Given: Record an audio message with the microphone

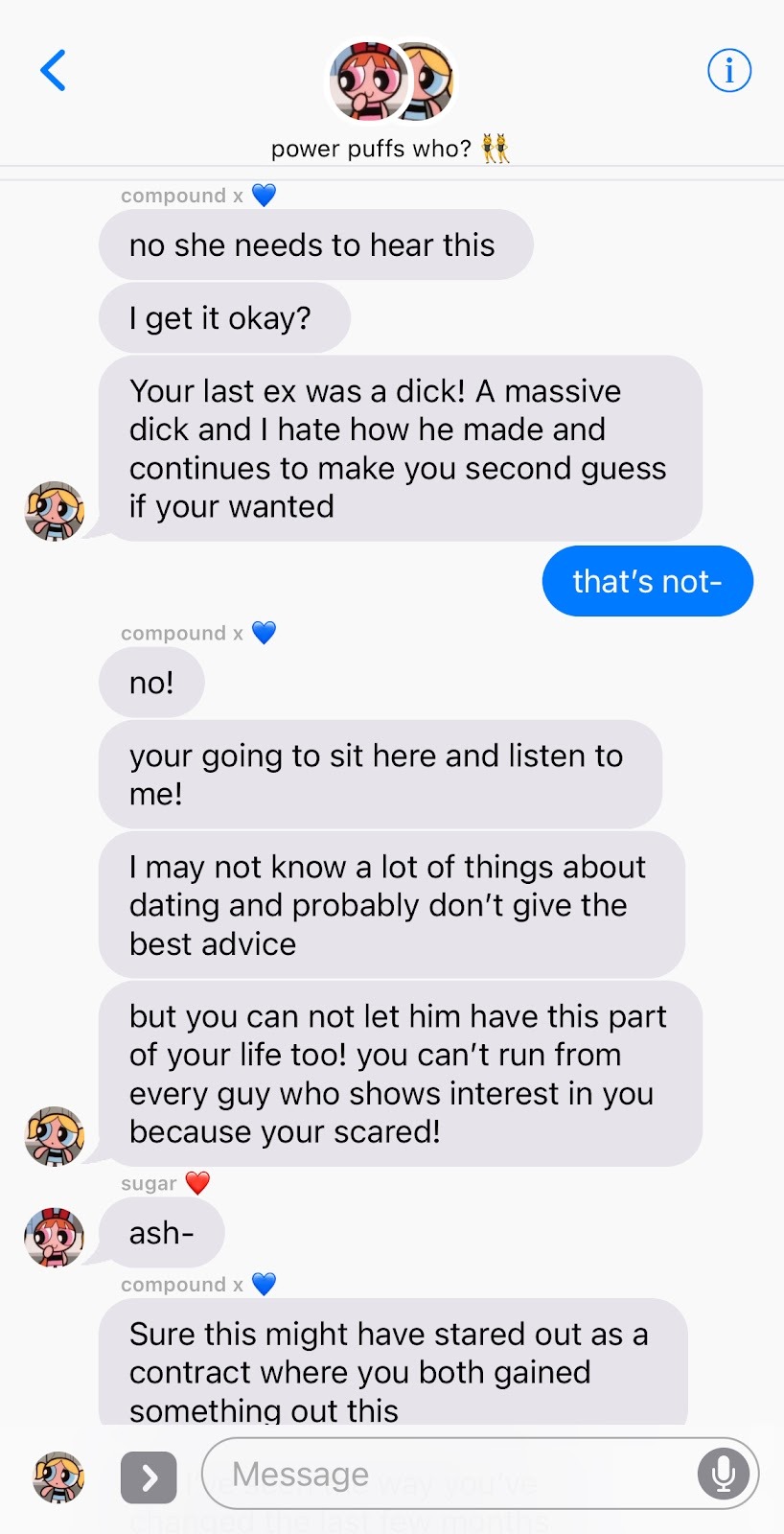Looking at the screenshot, I should pos(724,1474).
